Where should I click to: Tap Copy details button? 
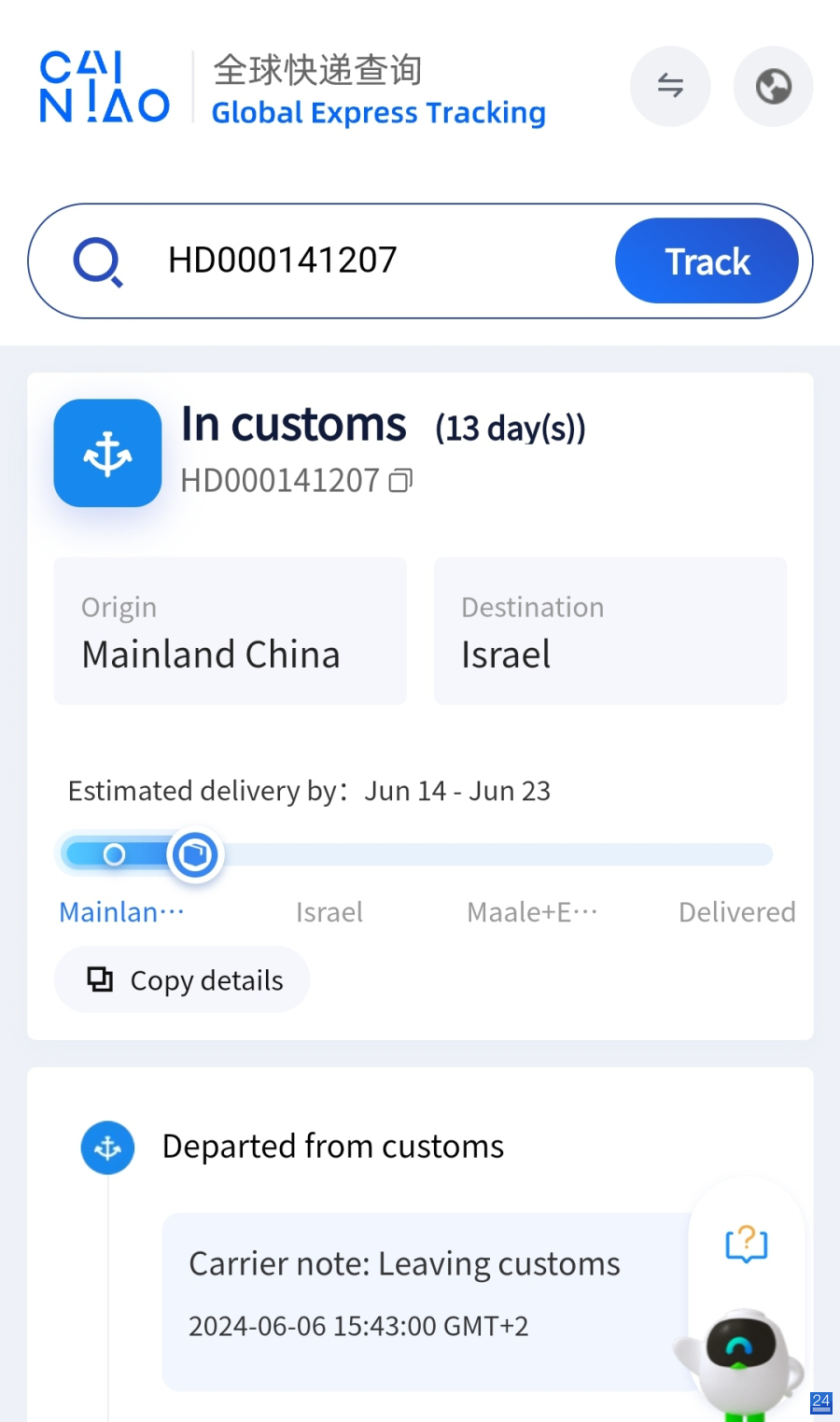[x=182, y=979]
